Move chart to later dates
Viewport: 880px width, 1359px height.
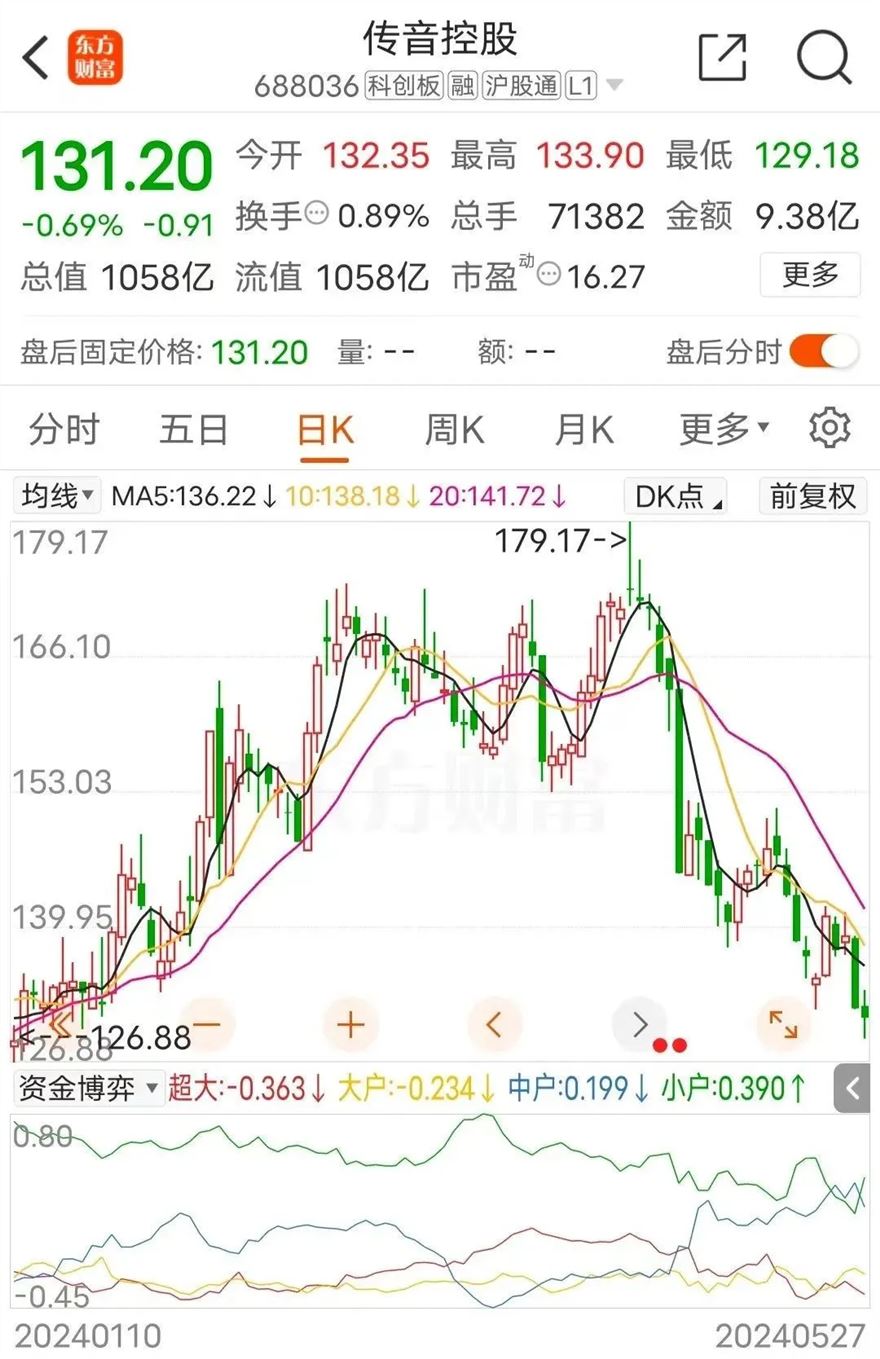(x=639, y=1024)
